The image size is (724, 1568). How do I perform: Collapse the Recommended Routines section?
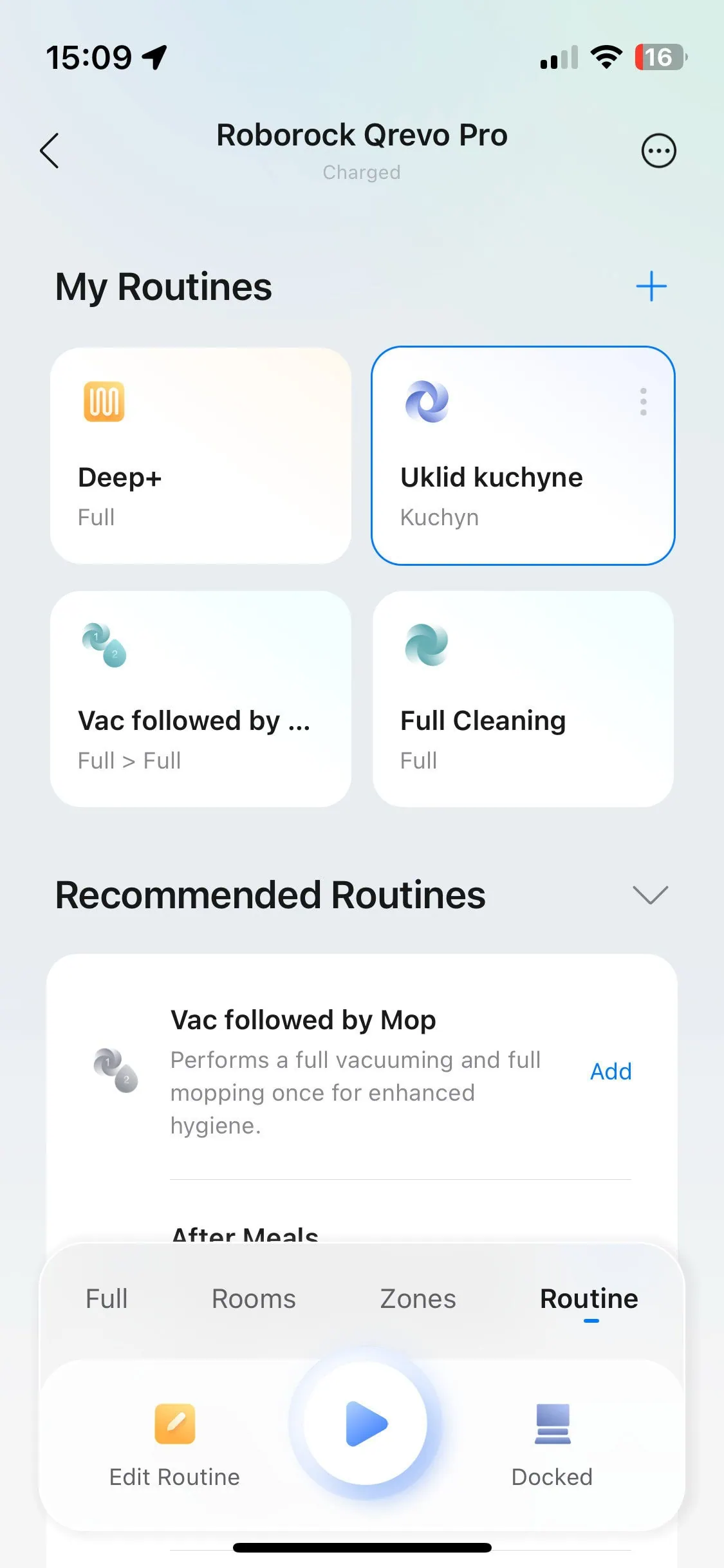[650, 895]
